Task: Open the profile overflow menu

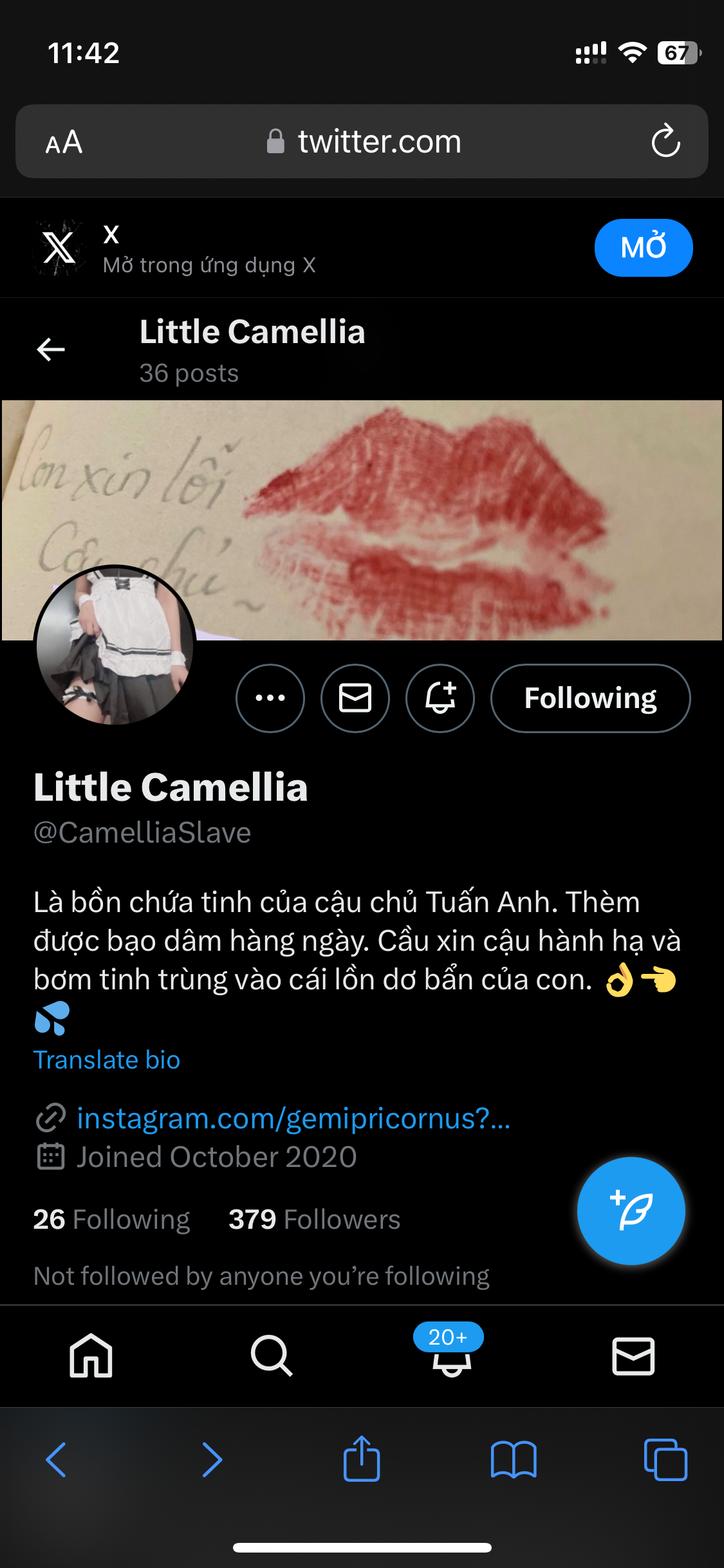Action: [x=270, y=698]
